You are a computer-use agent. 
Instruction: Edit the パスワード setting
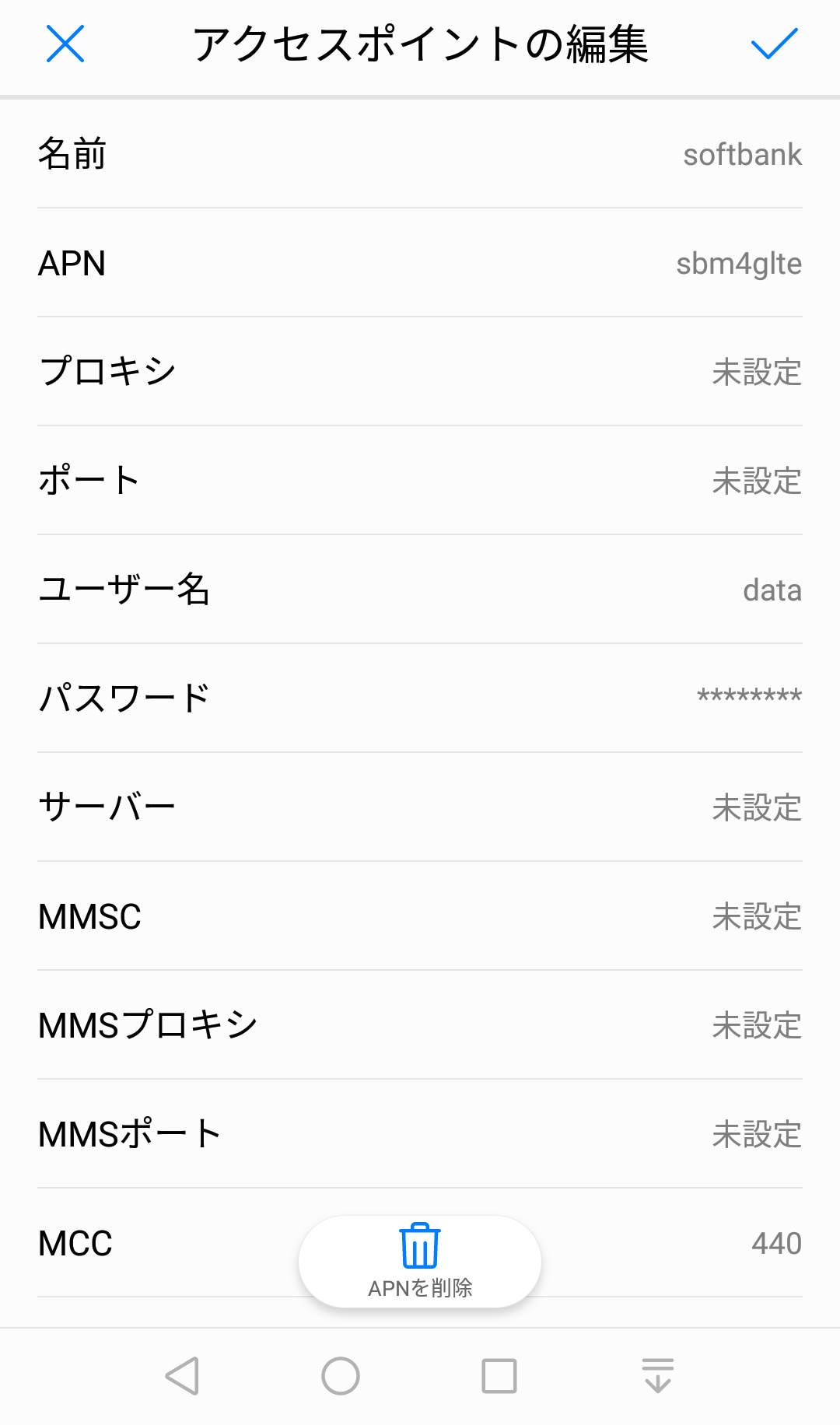420,698
